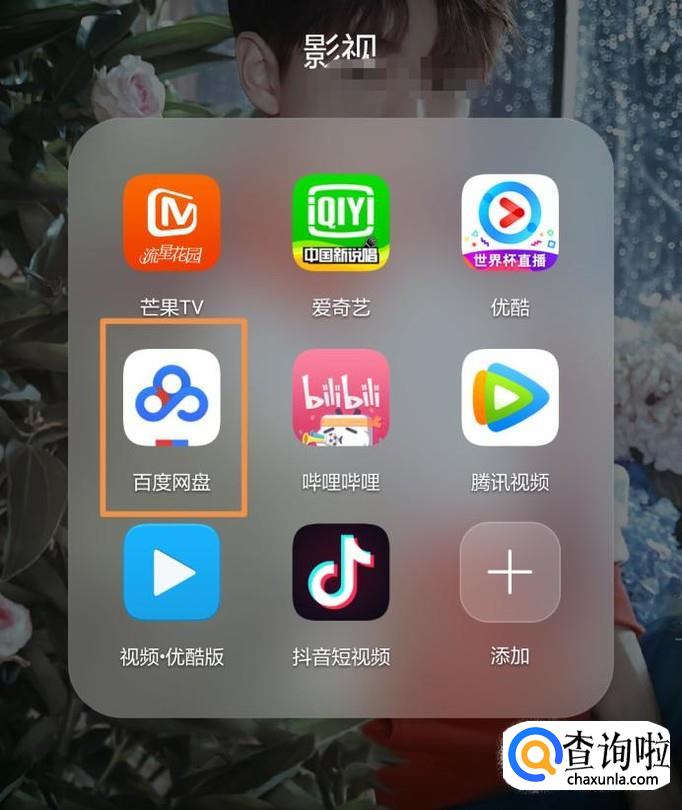Open the 芒果TV app
This screenshot has height=810, width=682.
coord(171,223)
